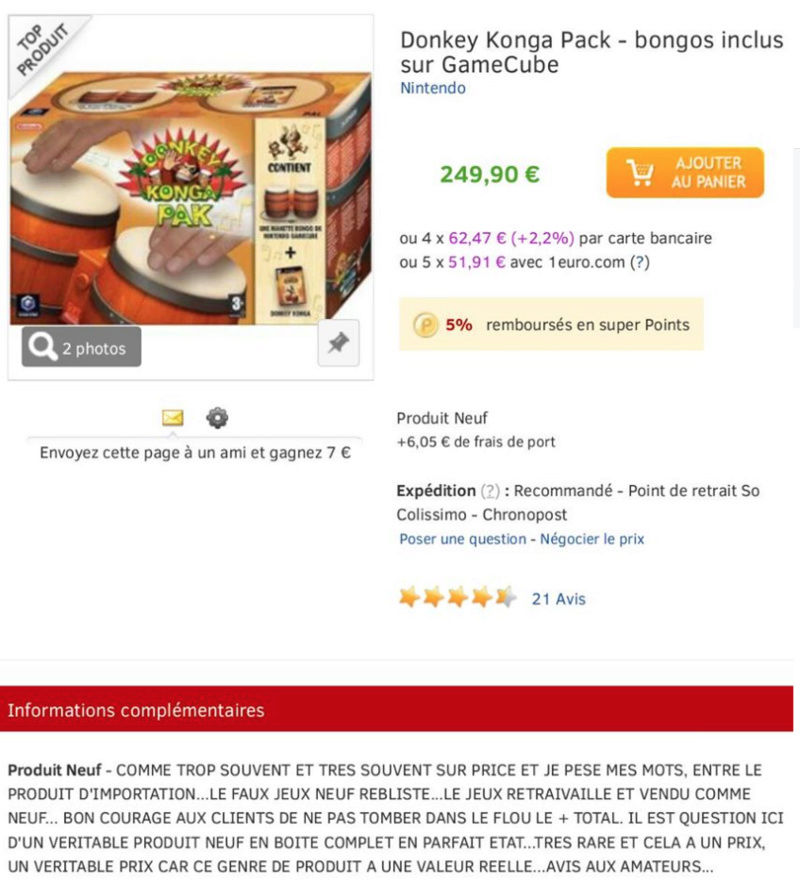The height and width of the screenshot is (882, 800).
Task: View the 21 Avis reviews
Action: (x=558, y=599)
